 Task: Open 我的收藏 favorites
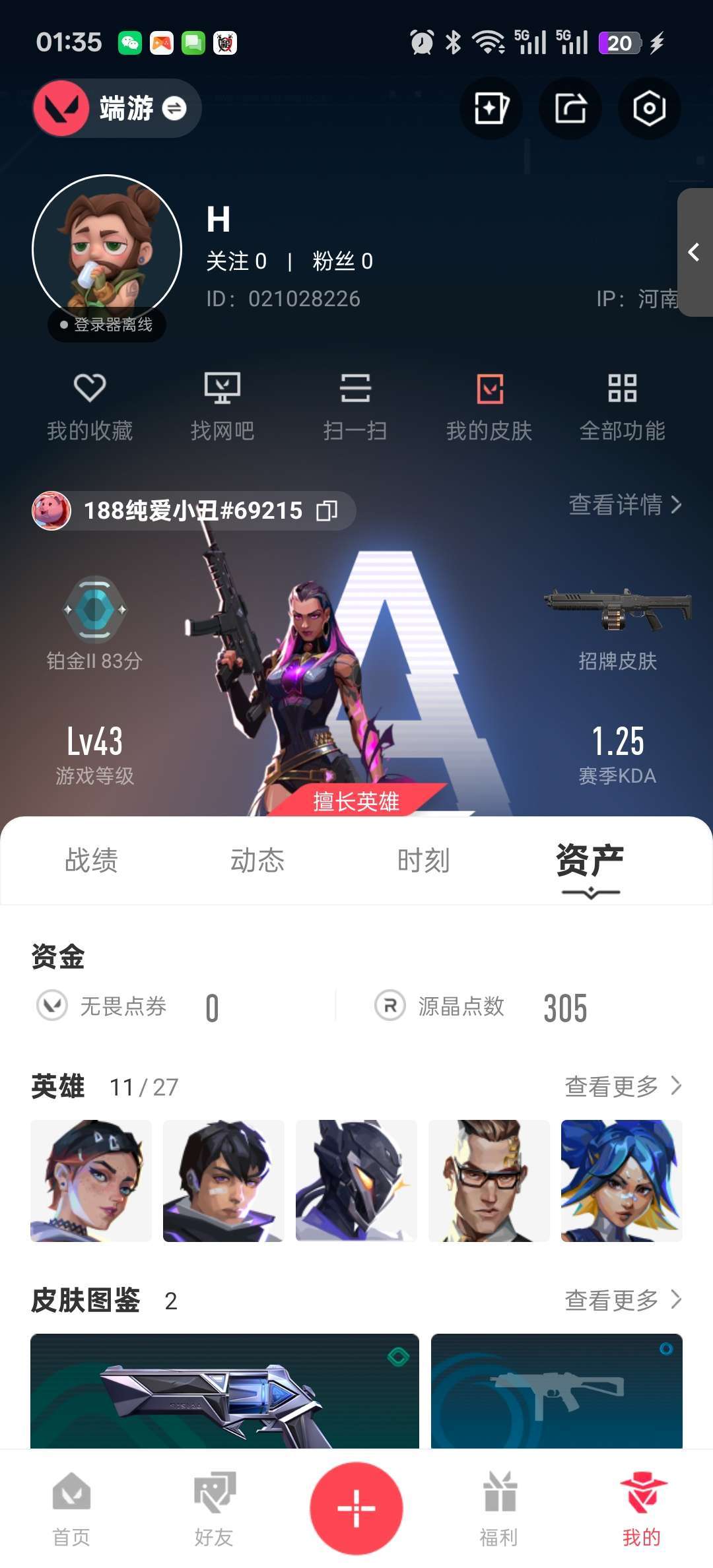[90, 407]
